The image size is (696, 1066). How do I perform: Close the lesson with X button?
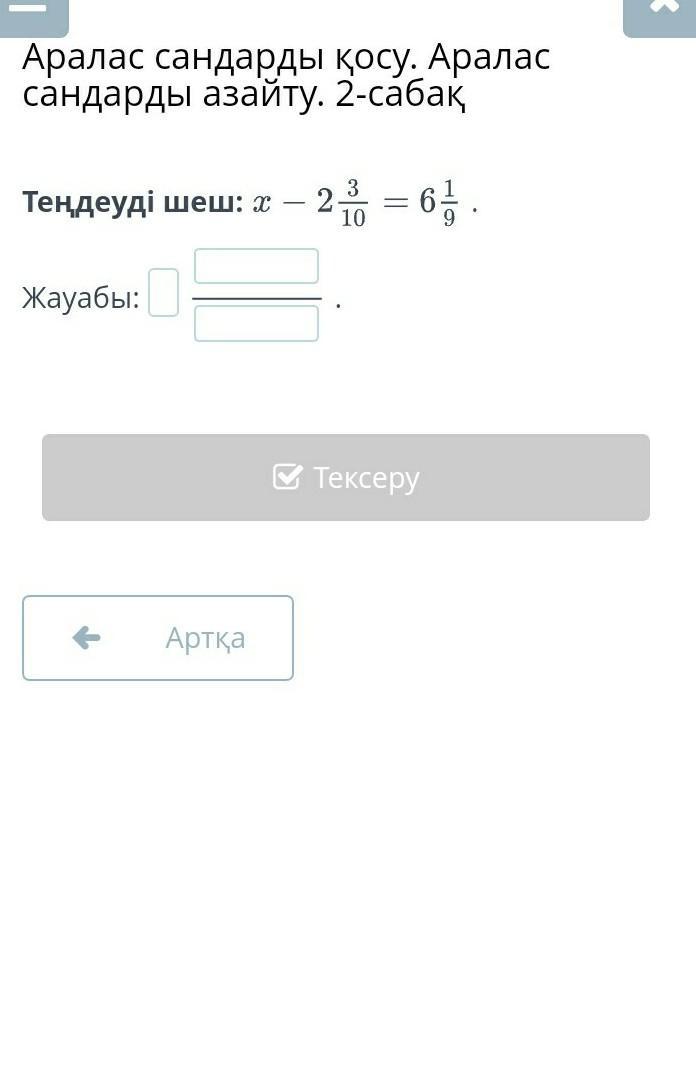[x=661, y=12]
